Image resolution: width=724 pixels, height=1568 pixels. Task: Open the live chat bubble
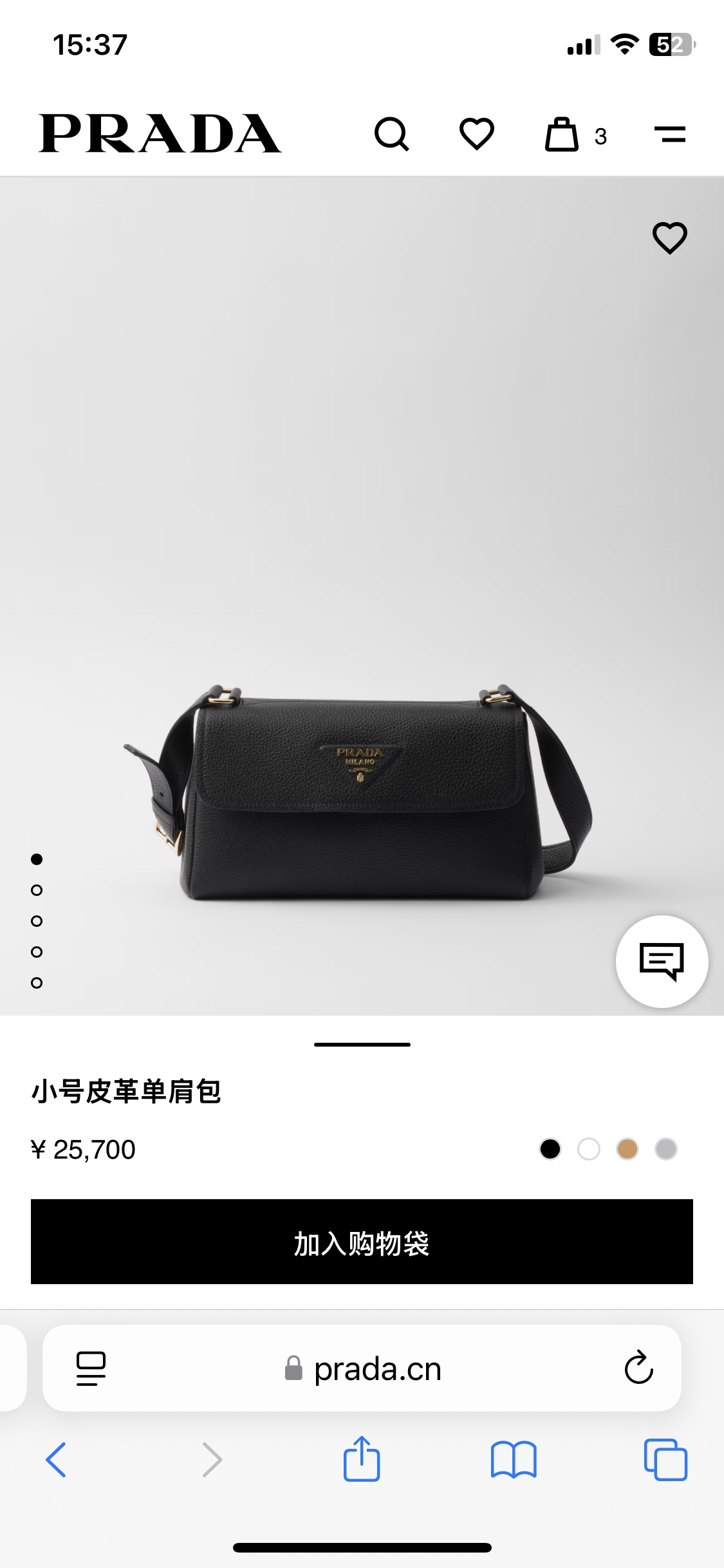662,962
